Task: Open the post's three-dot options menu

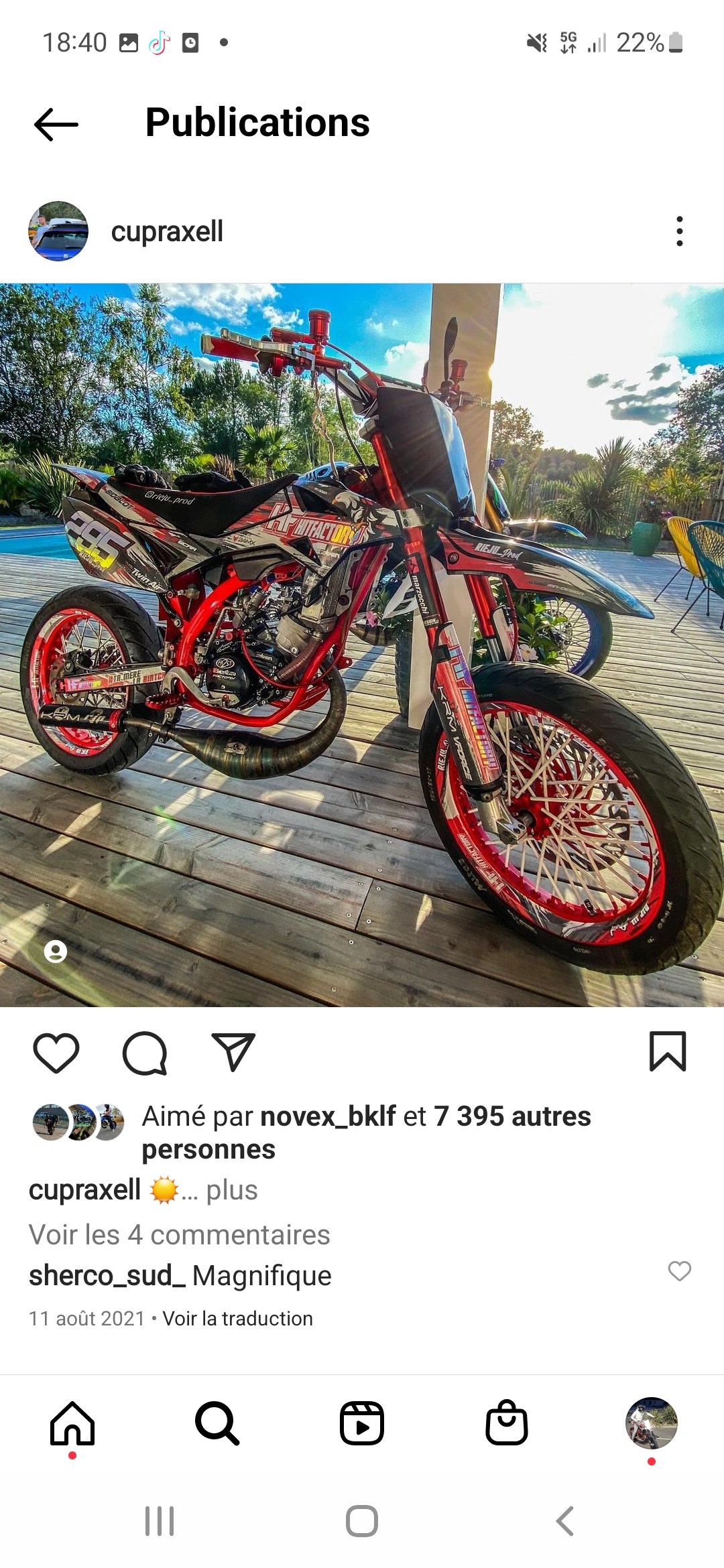Action: [679, 232]
